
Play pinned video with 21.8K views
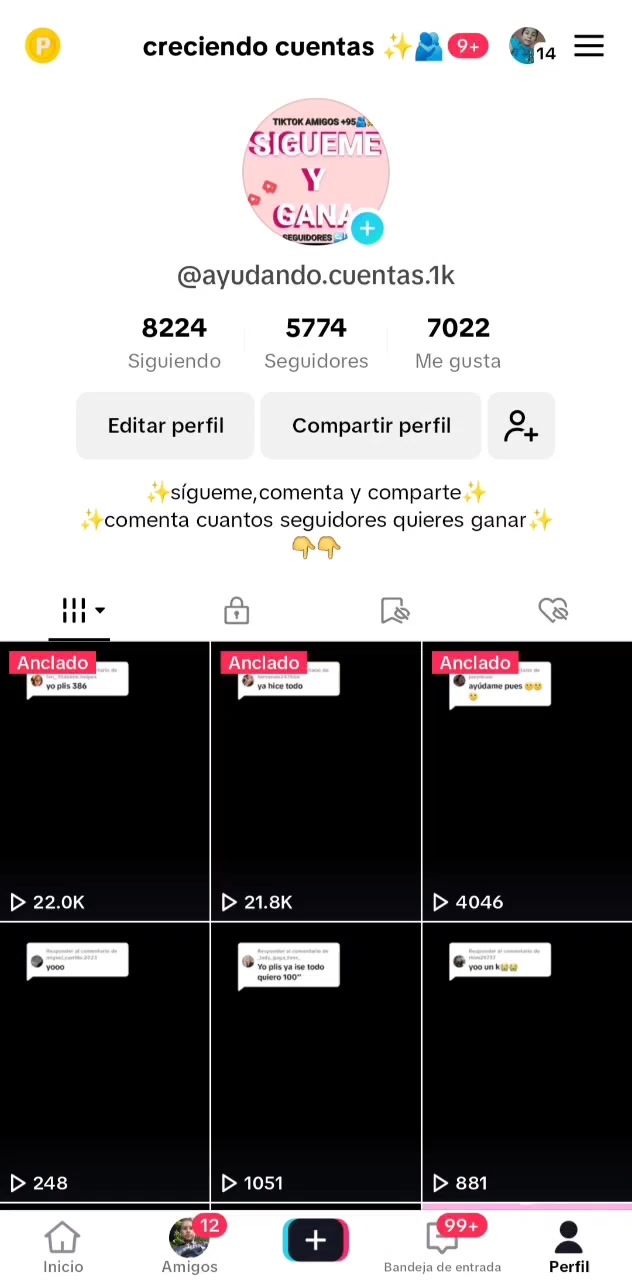tap(315, 780)
